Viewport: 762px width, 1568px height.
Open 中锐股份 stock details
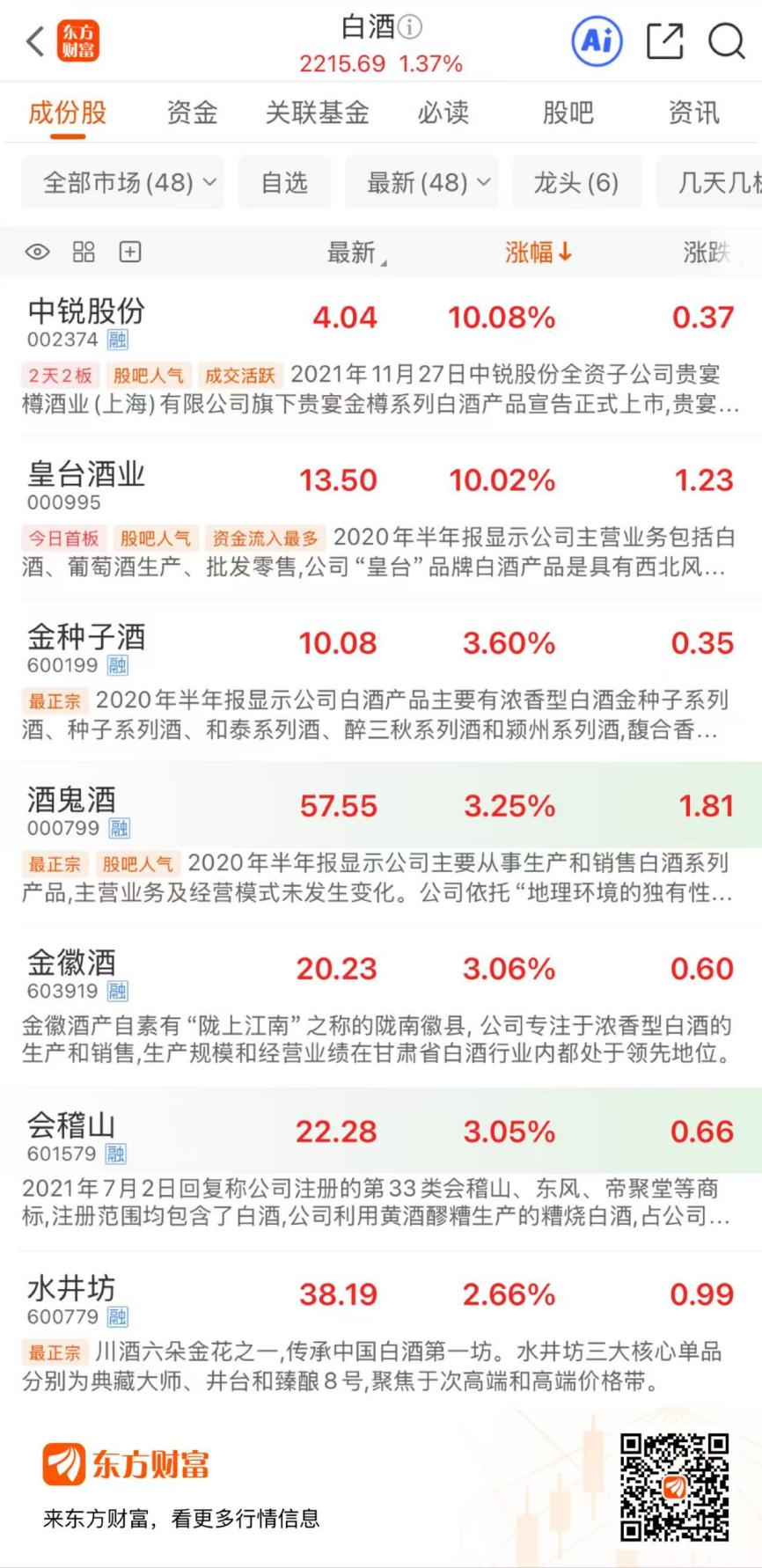pos(86,312)
